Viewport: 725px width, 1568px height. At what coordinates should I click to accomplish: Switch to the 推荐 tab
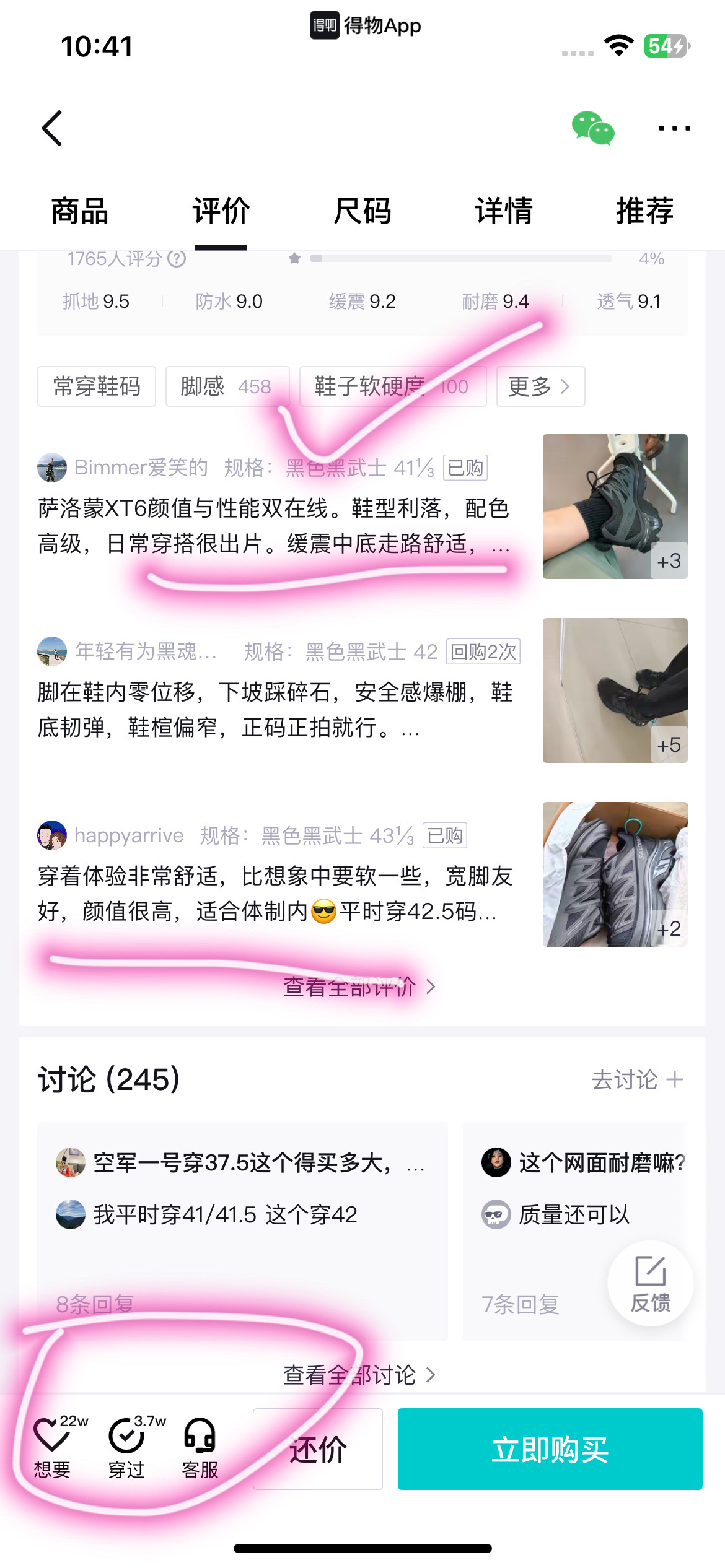[x=644, y=211]
